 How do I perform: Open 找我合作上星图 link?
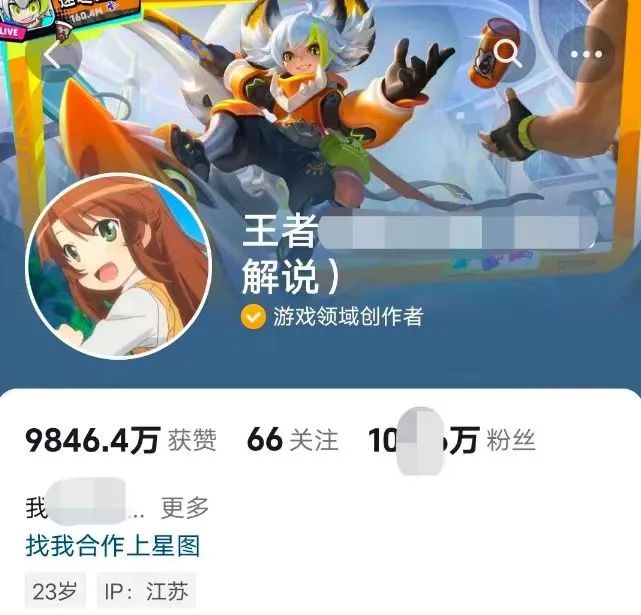(x=113, y=546)
